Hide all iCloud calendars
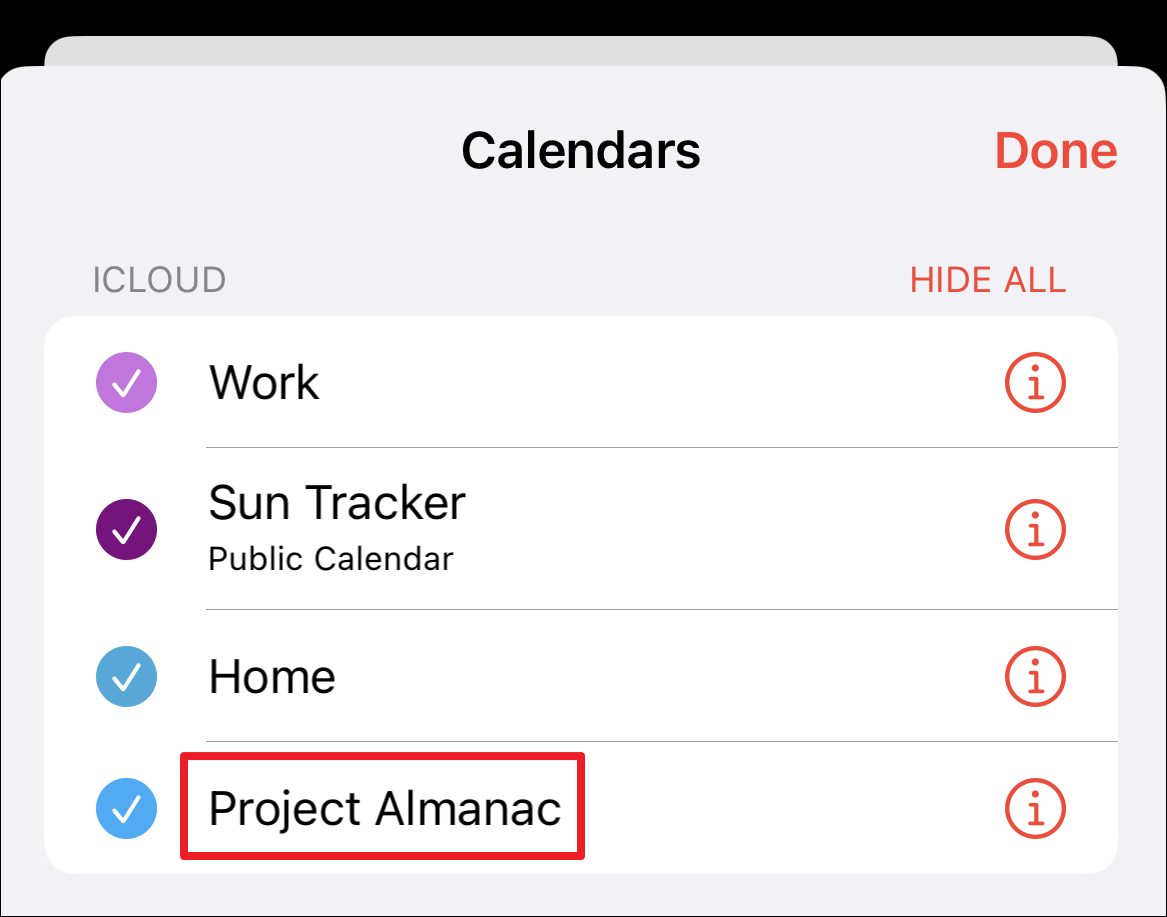The image size is (1167, 917). [987, 281]
